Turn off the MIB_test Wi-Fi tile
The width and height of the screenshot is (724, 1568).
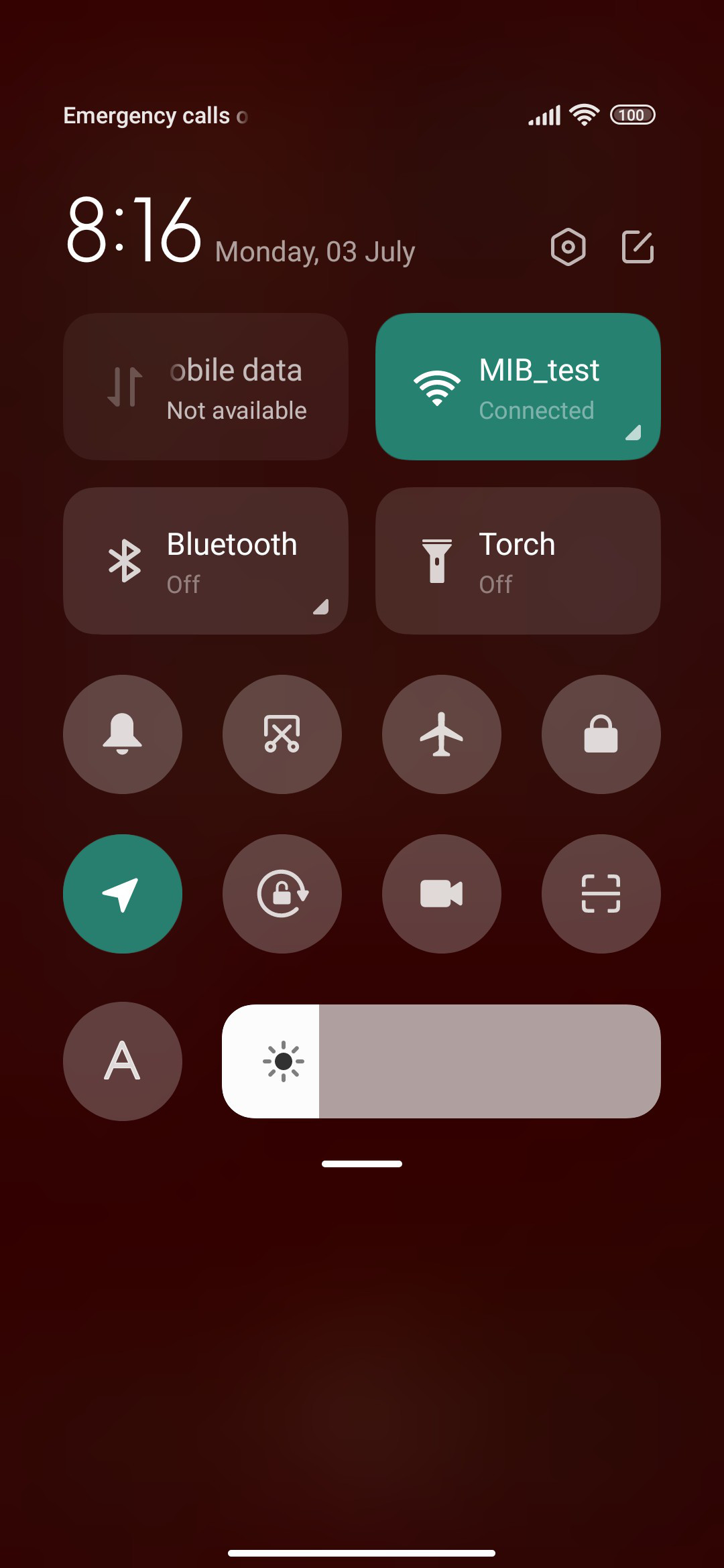[518, 387]
